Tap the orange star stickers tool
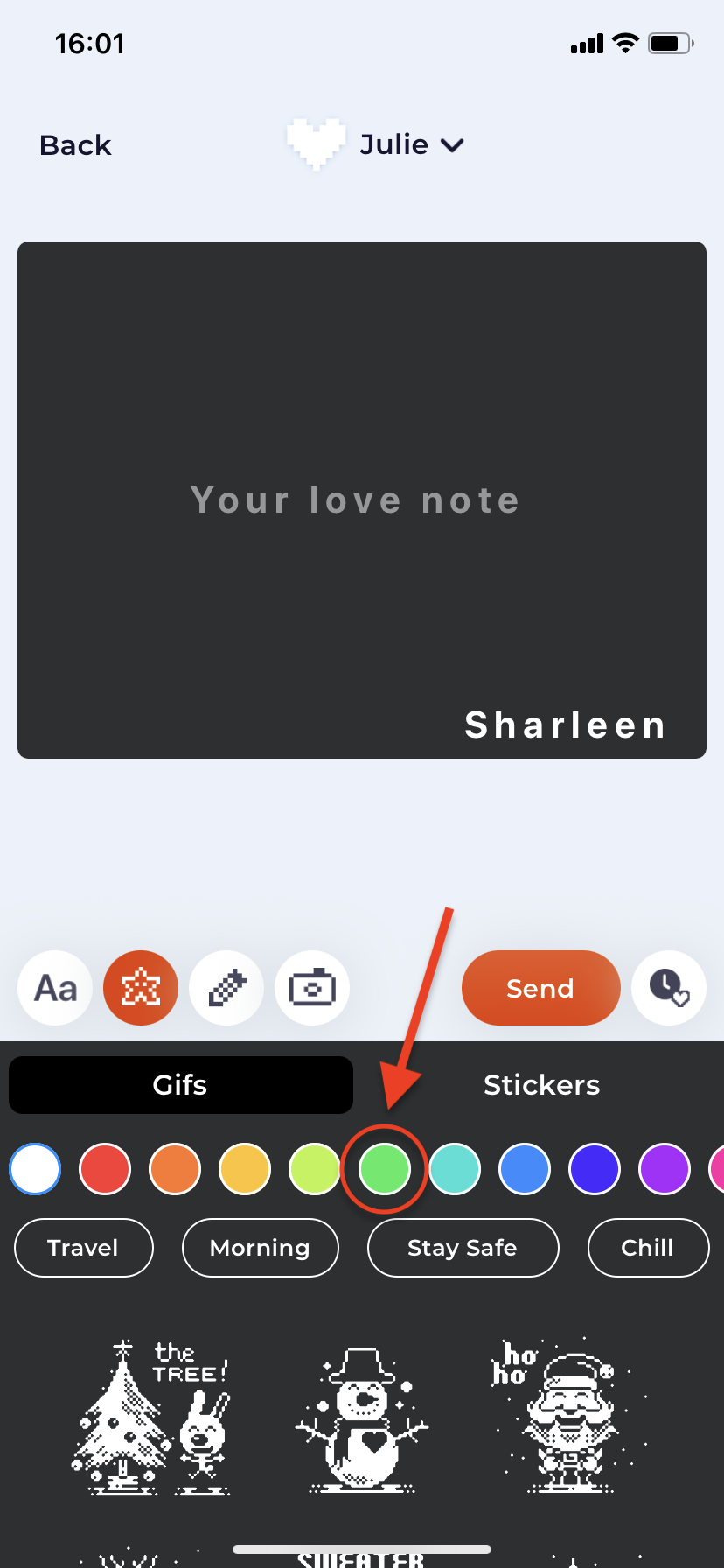The image size is (724, 1568). (141, 988)
